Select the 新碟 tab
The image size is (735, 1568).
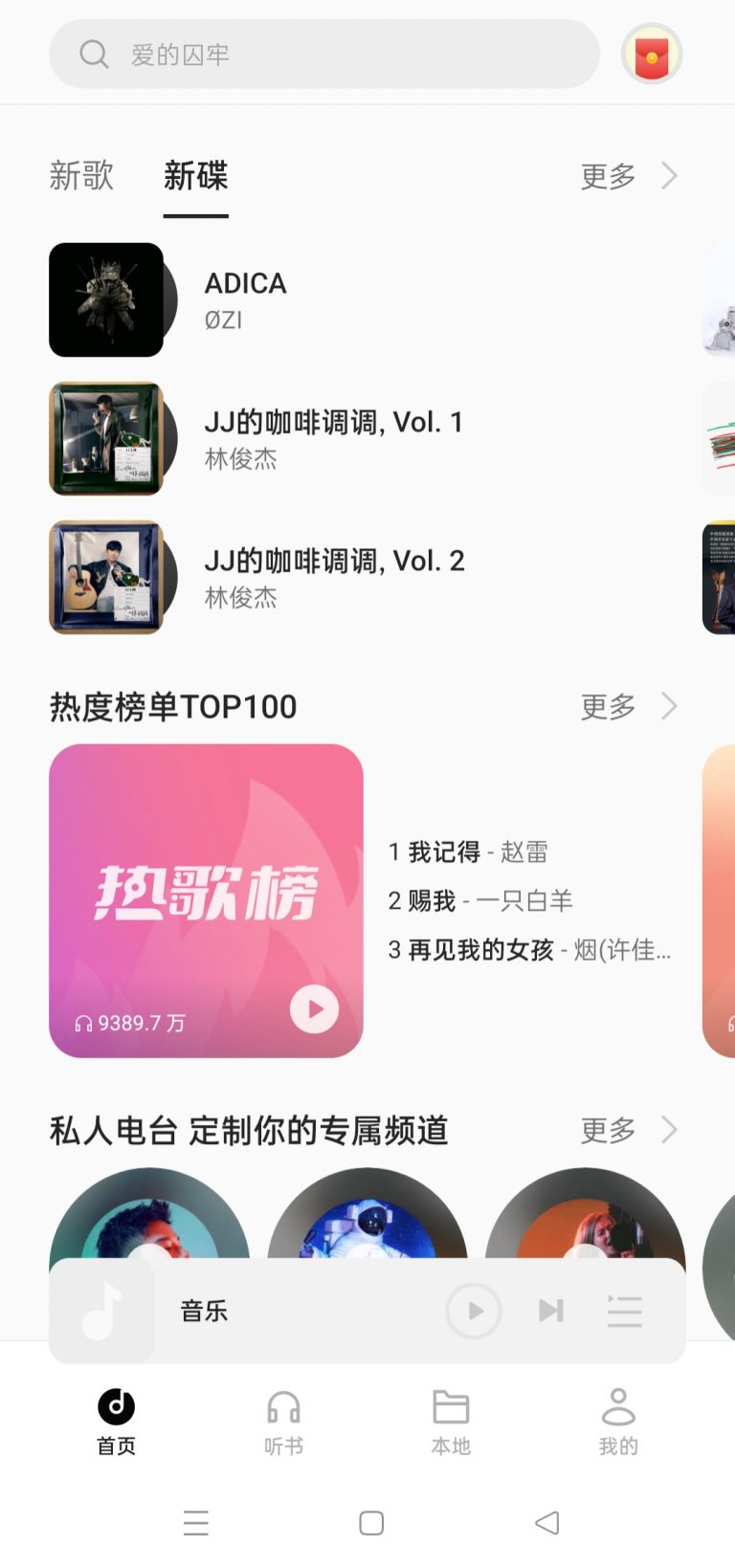(195, 176)
